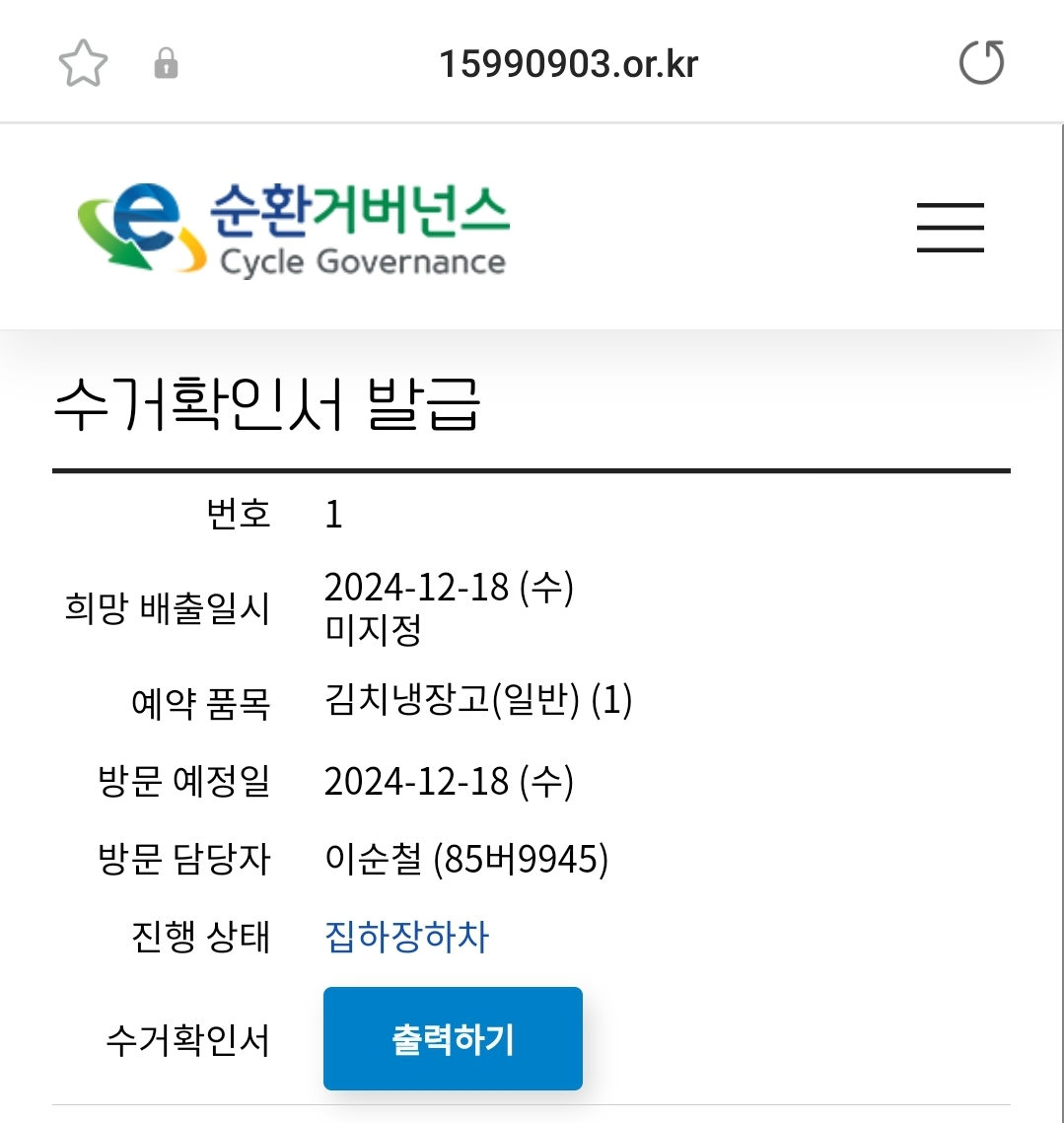Tap the 출력하기 button
This screenshot has height=1123, width=1064.
point(453,1039)
